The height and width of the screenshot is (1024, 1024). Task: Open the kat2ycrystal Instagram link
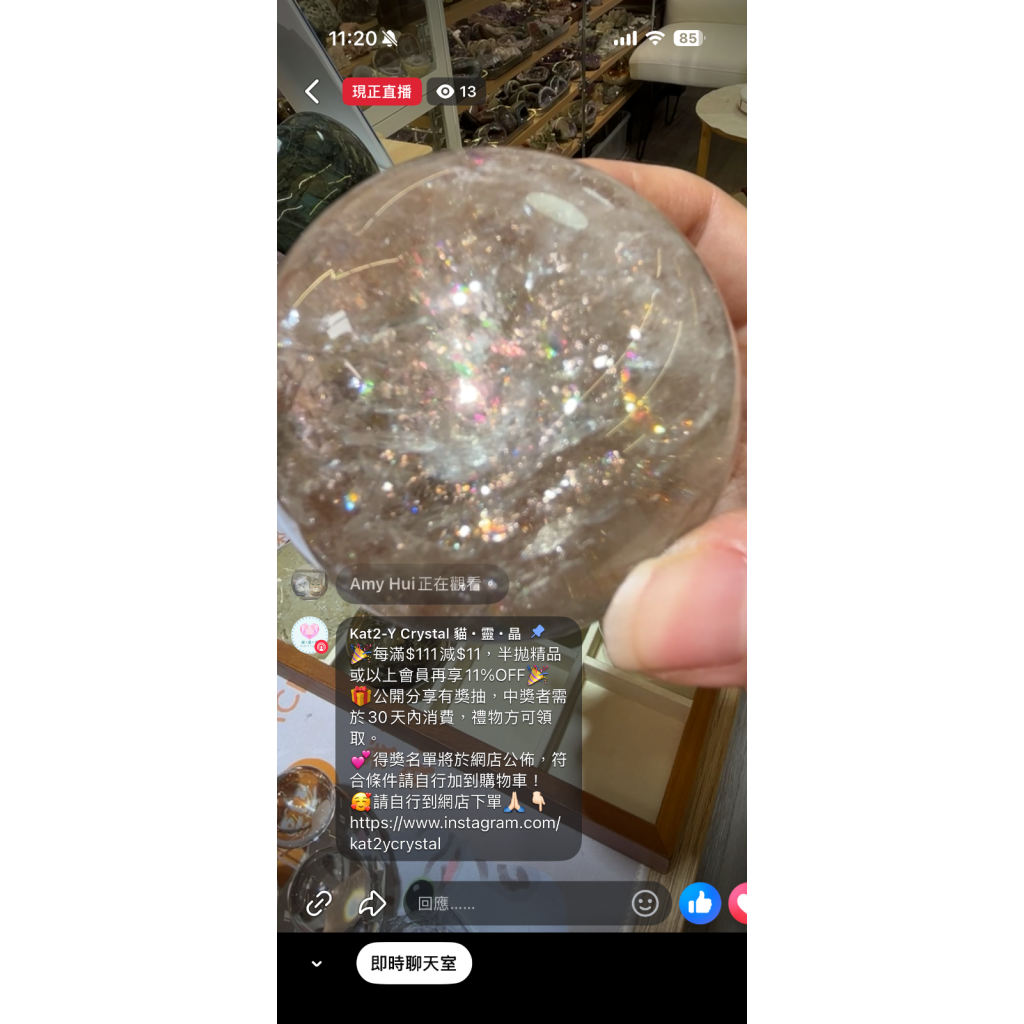[x=455, y=833]
